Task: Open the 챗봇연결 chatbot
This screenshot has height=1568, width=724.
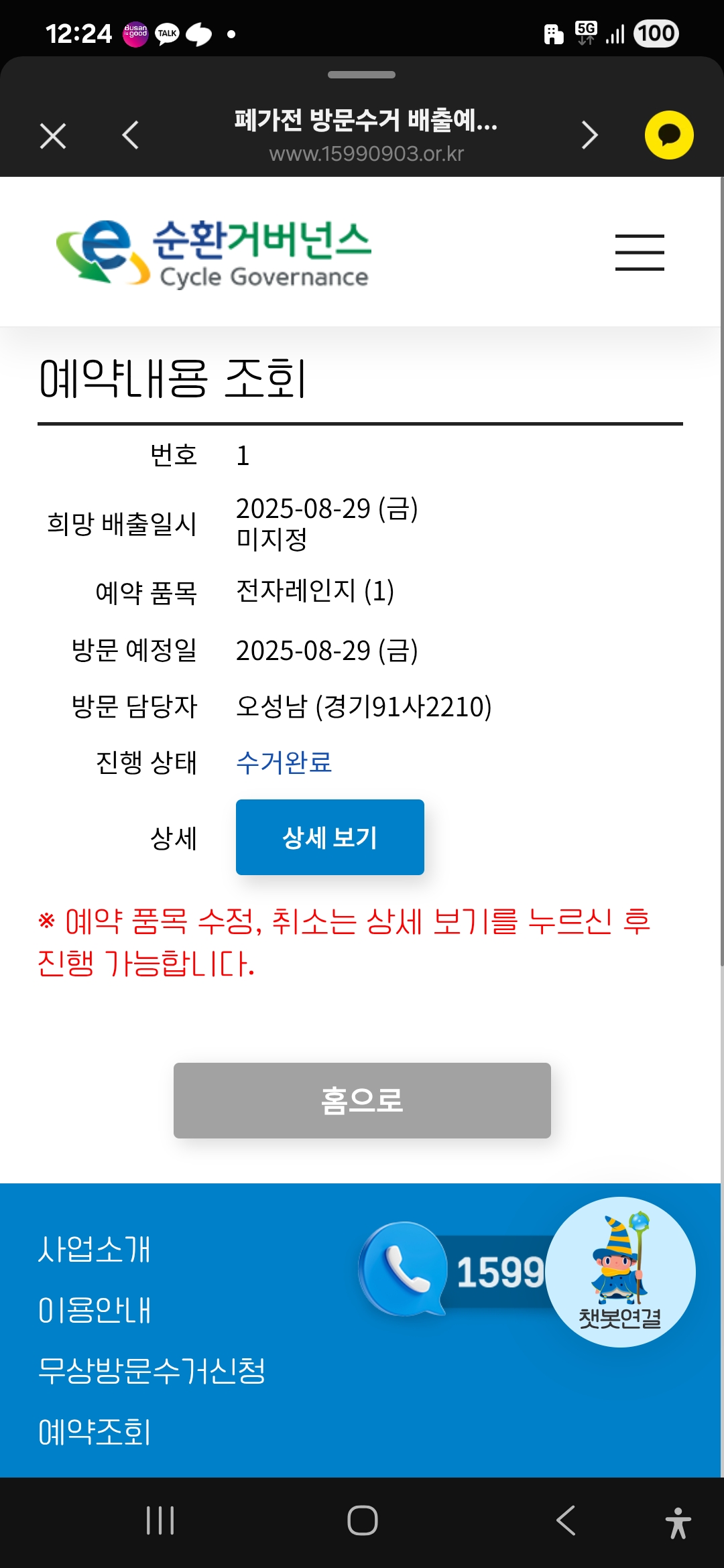Action: coord(620,1272)
